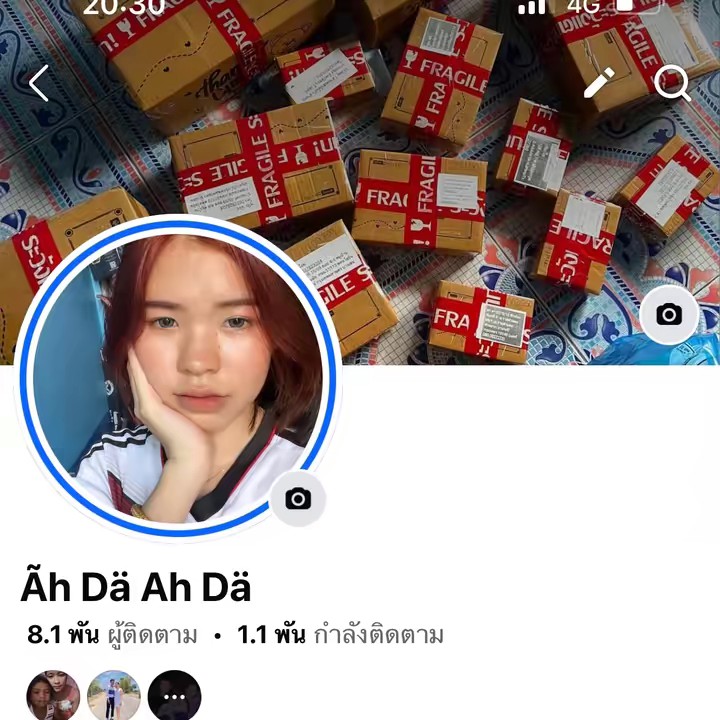Change cover photo via camera icon
Image resolution: width=720 pixels, height=720 pixels.
pyautogui.click(x=668, y=315)
